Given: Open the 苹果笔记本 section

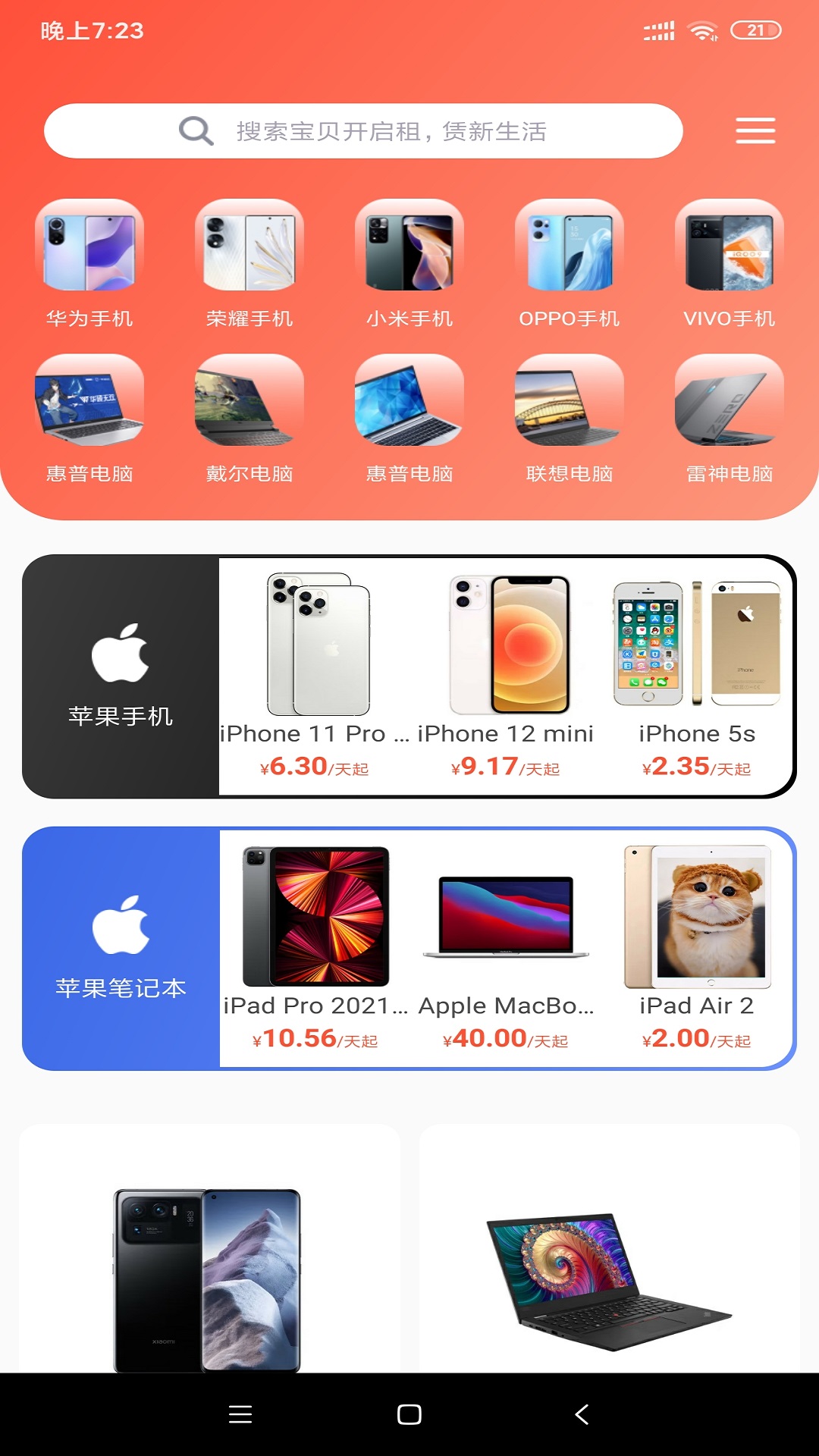Looking at the screenshot, I should coord(121,948).
